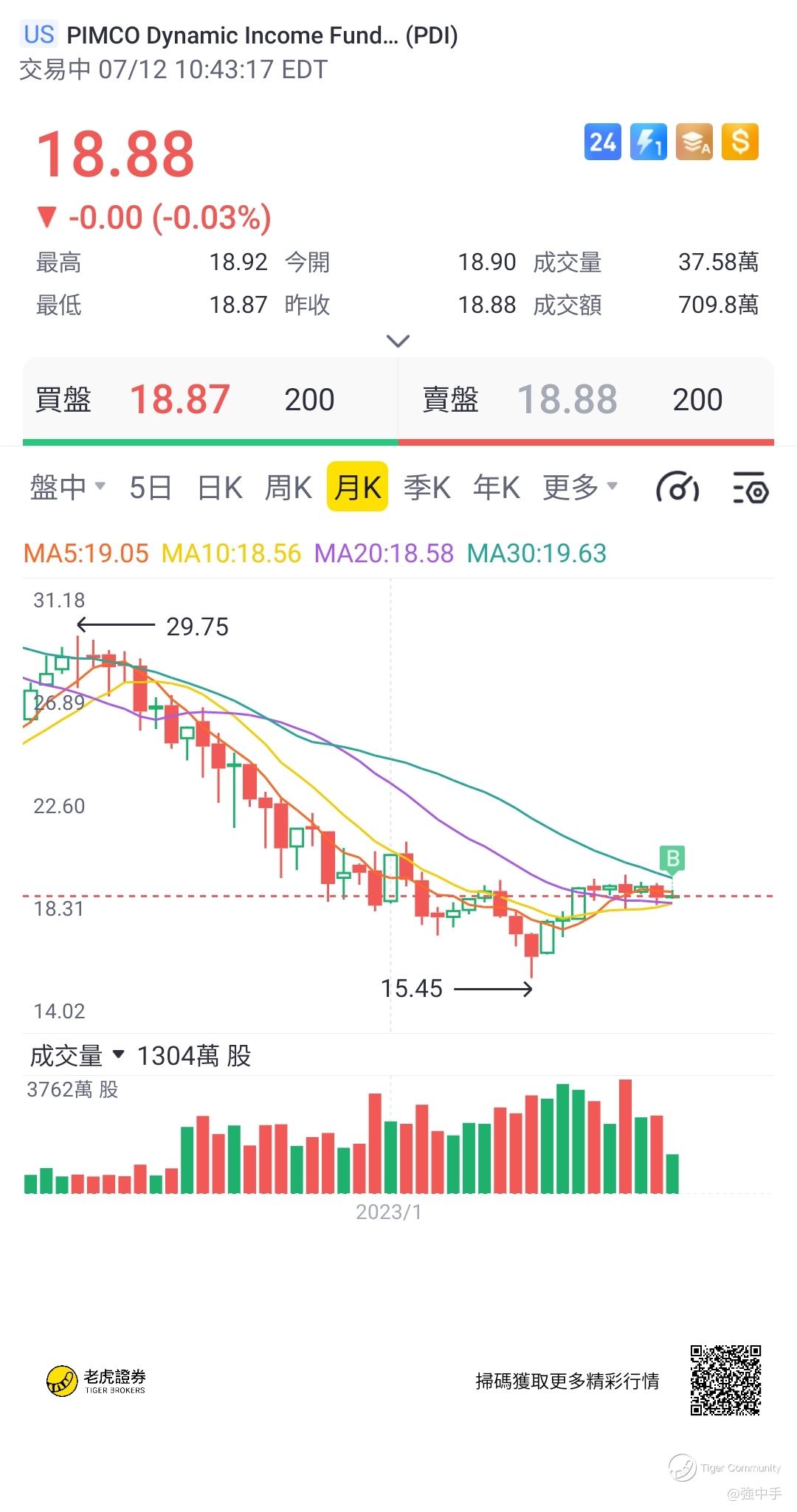Tap the blue 24 hour trading badge
The width and height of the screenshot is (797, 1512).
(x=603, y=142)
